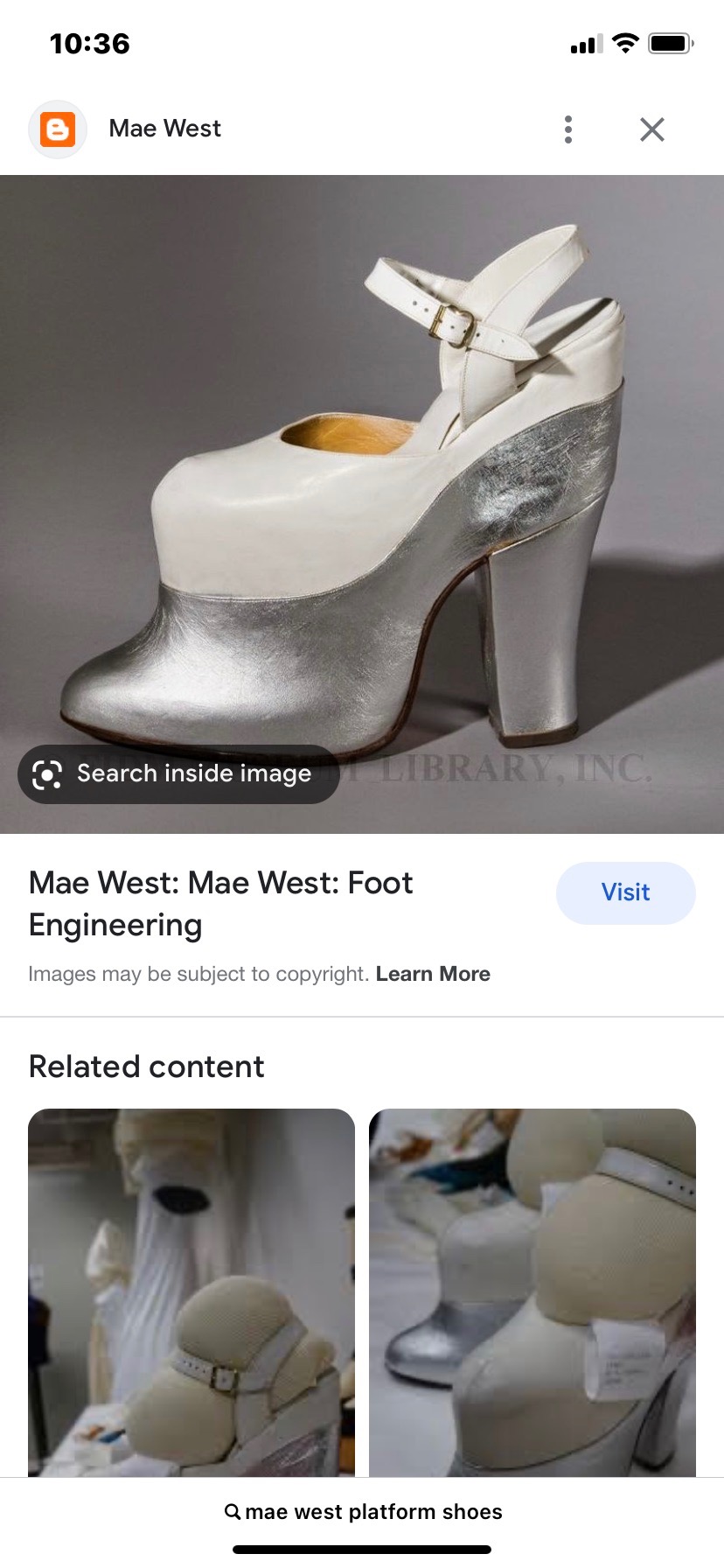
Task: Visit the Mae West page
Action: (x=625, y=892)
